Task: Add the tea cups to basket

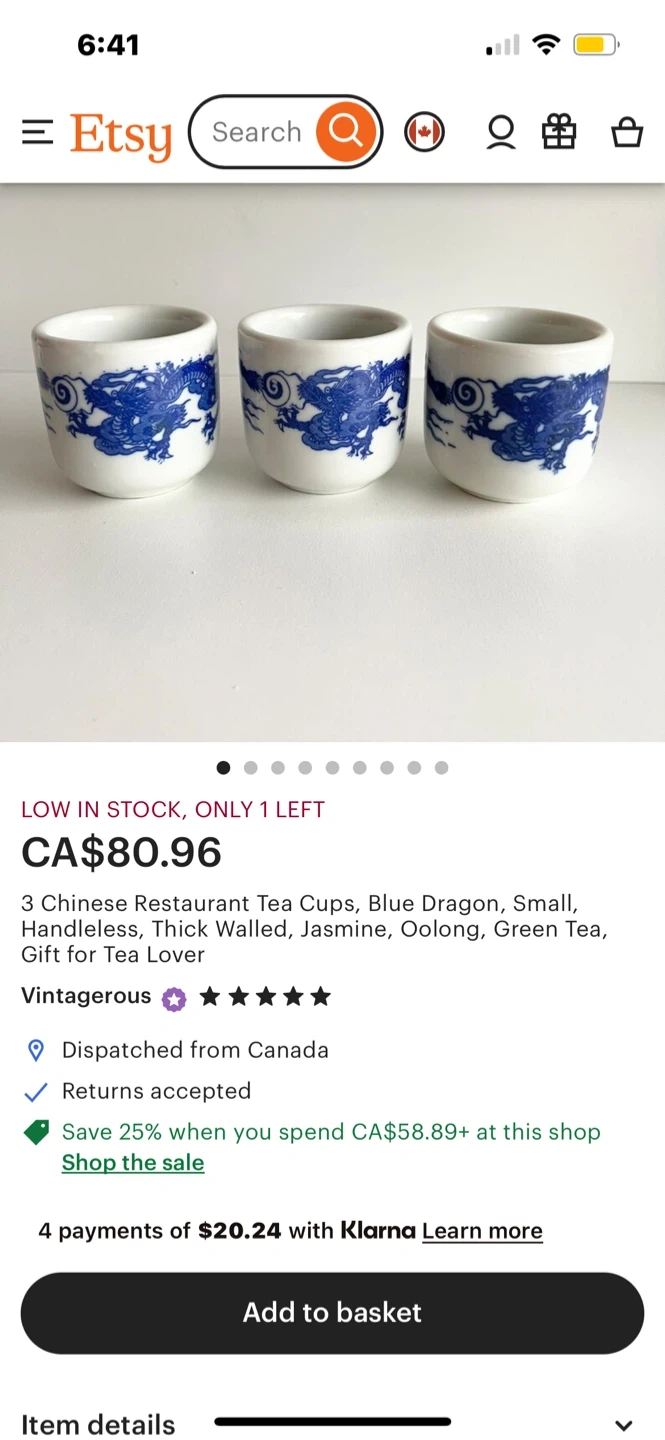Action: point(332,1313)
